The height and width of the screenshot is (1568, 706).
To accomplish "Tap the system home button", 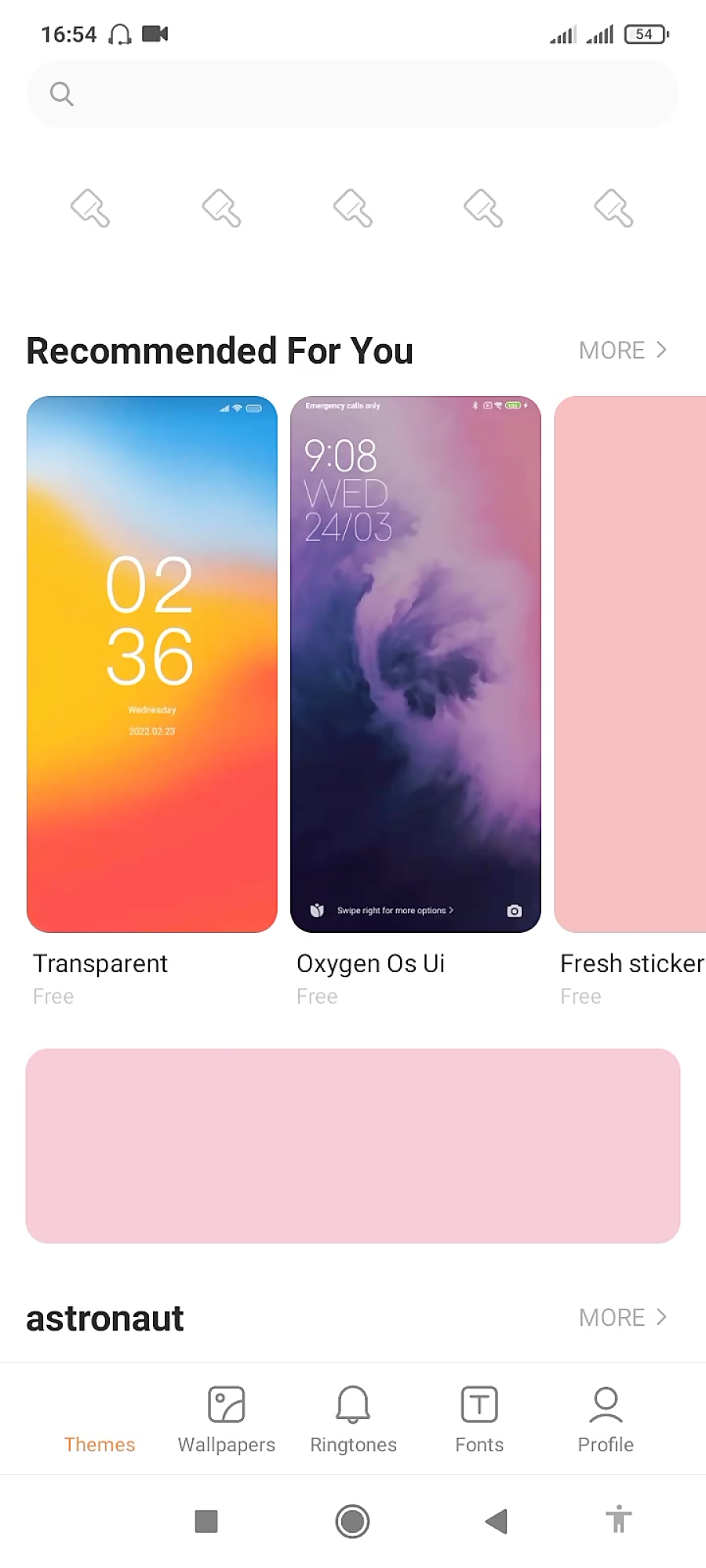I will [352, 1522].
